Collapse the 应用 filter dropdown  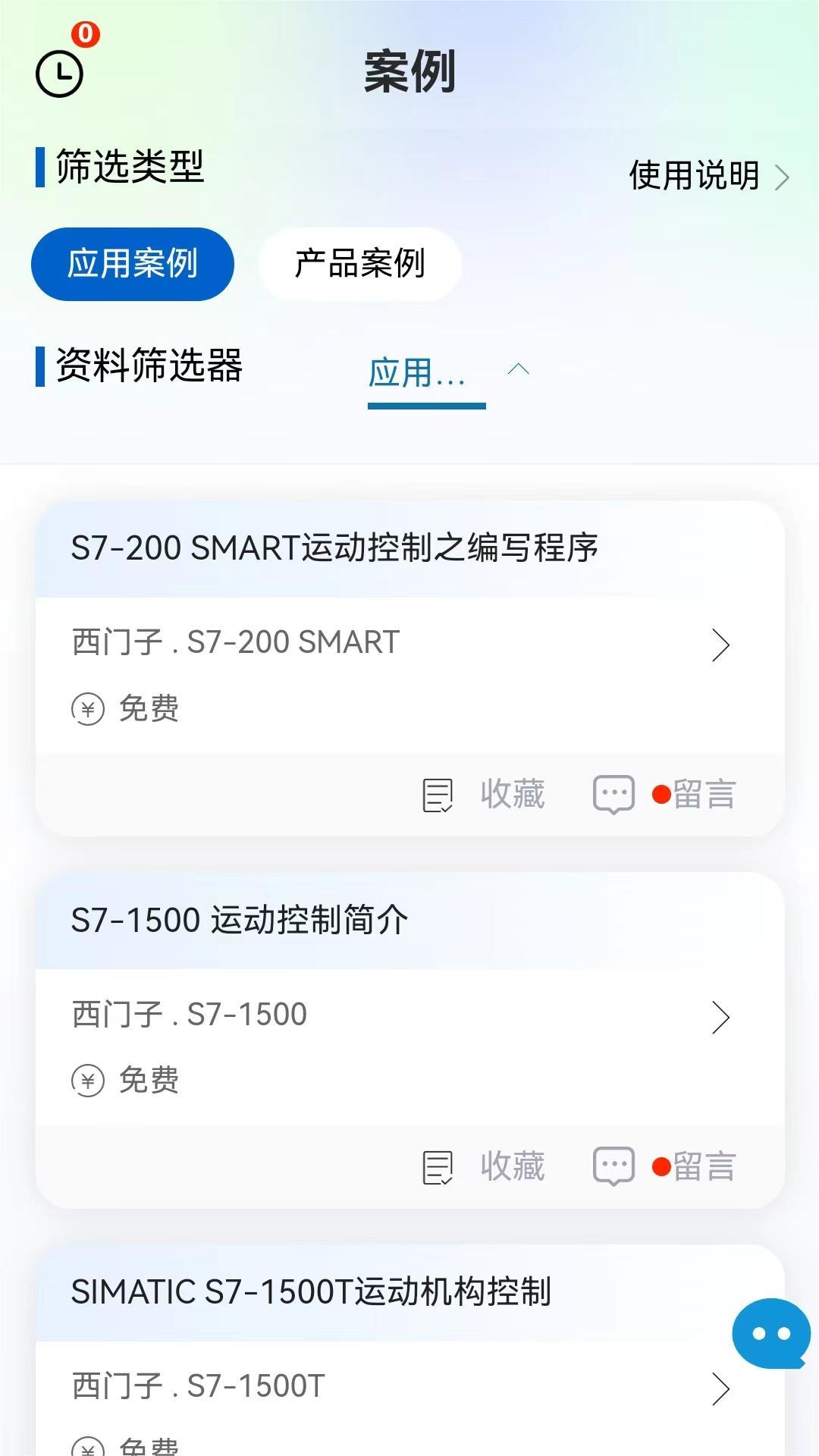[x=519, y=371]
